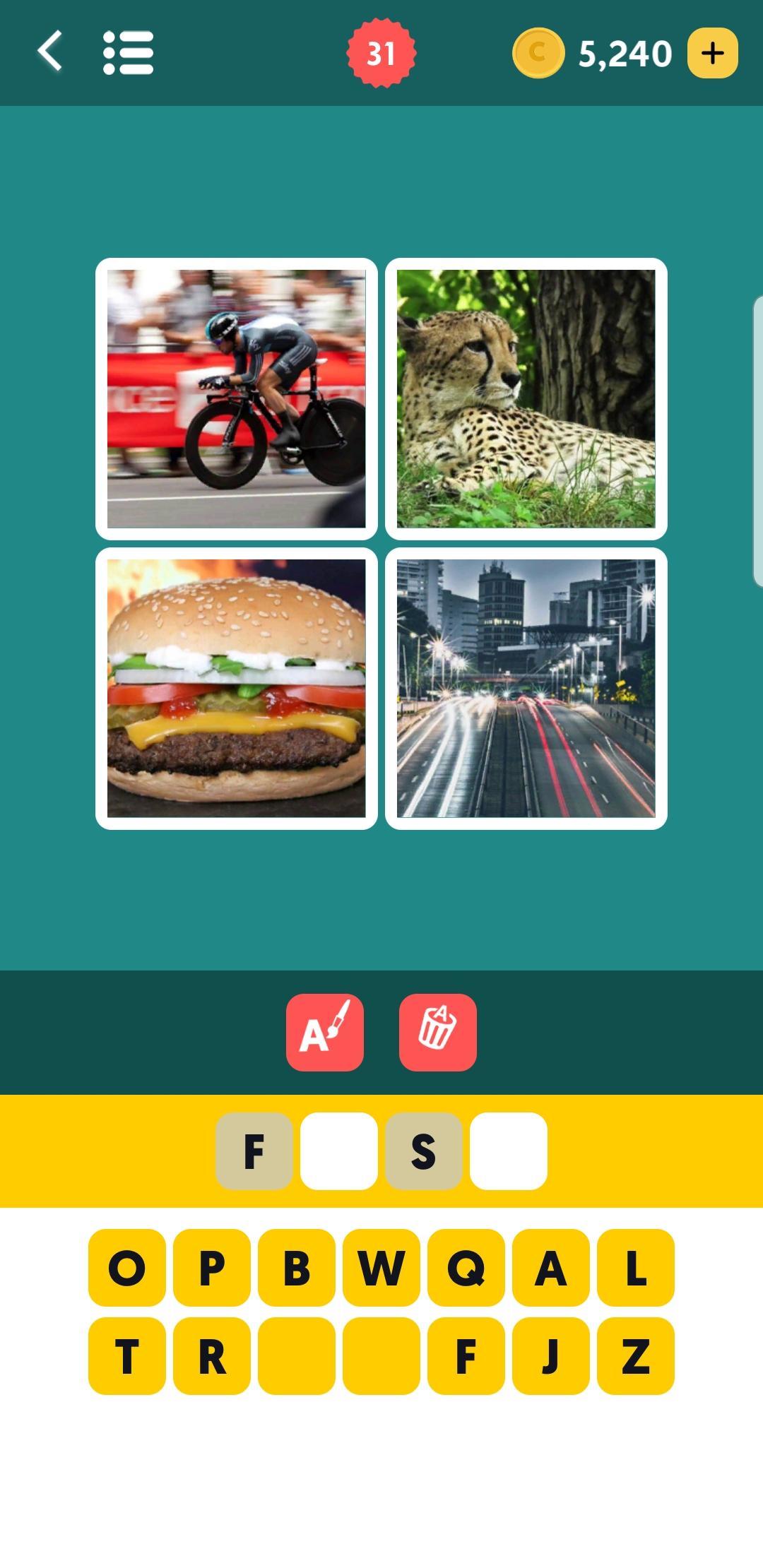Enlarge the hamburger picture

point(237,689)
